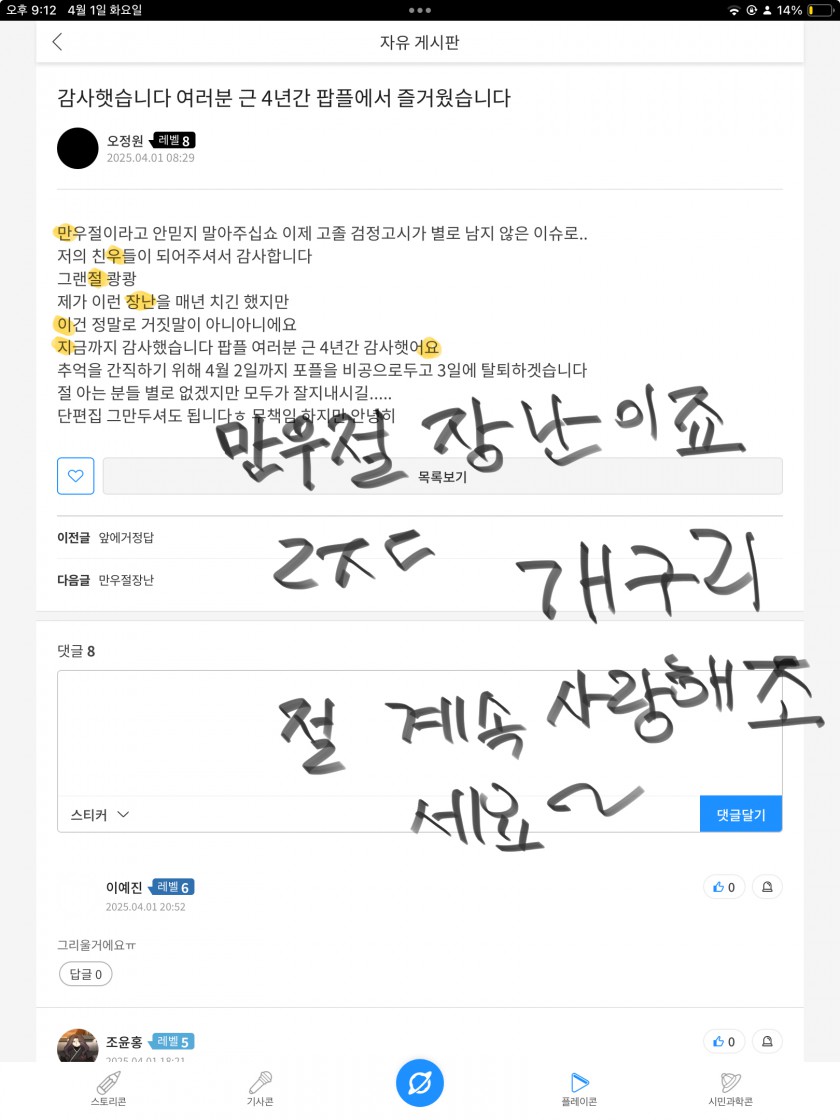
Task: Switch to the 기사콘 tab
Action: click(260, 1088)
